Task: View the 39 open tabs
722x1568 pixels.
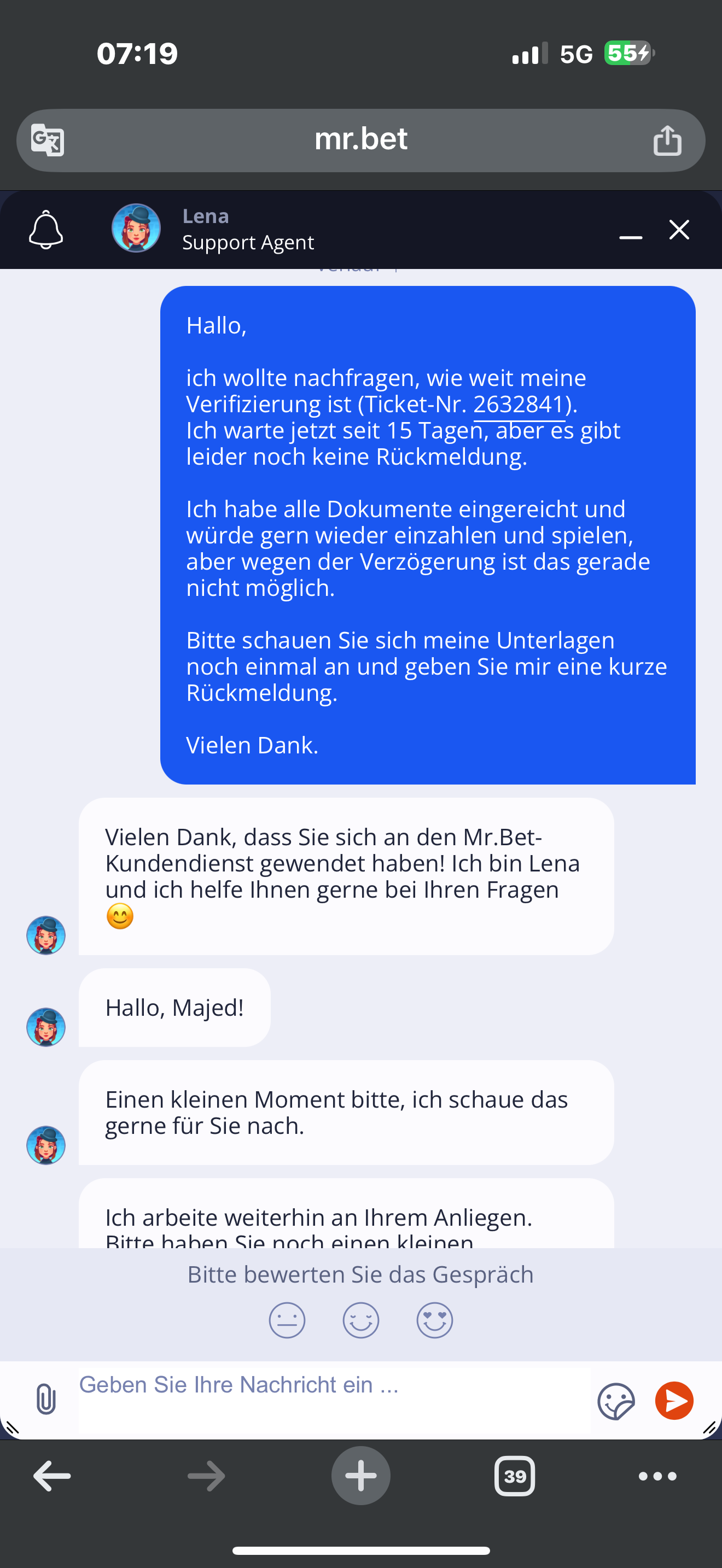Action: coord(514,1476)
